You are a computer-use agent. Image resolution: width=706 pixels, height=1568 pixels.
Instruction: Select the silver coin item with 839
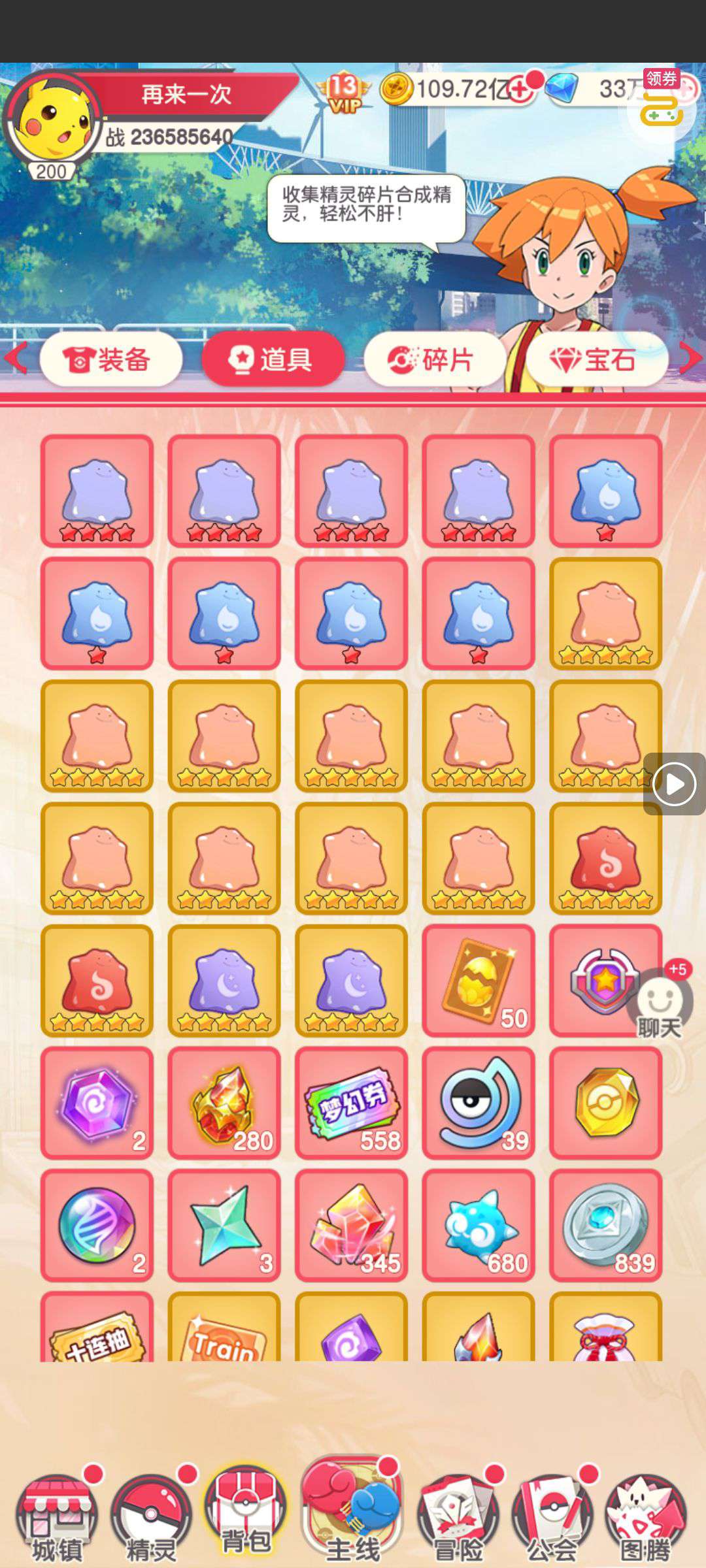[x=605, y=1226]
